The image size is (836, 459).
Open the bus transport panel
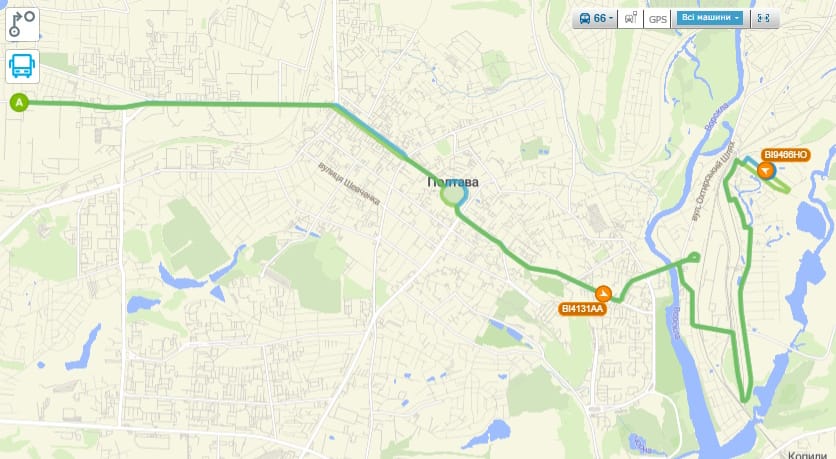pyautogui.click(x=22, y=67)
